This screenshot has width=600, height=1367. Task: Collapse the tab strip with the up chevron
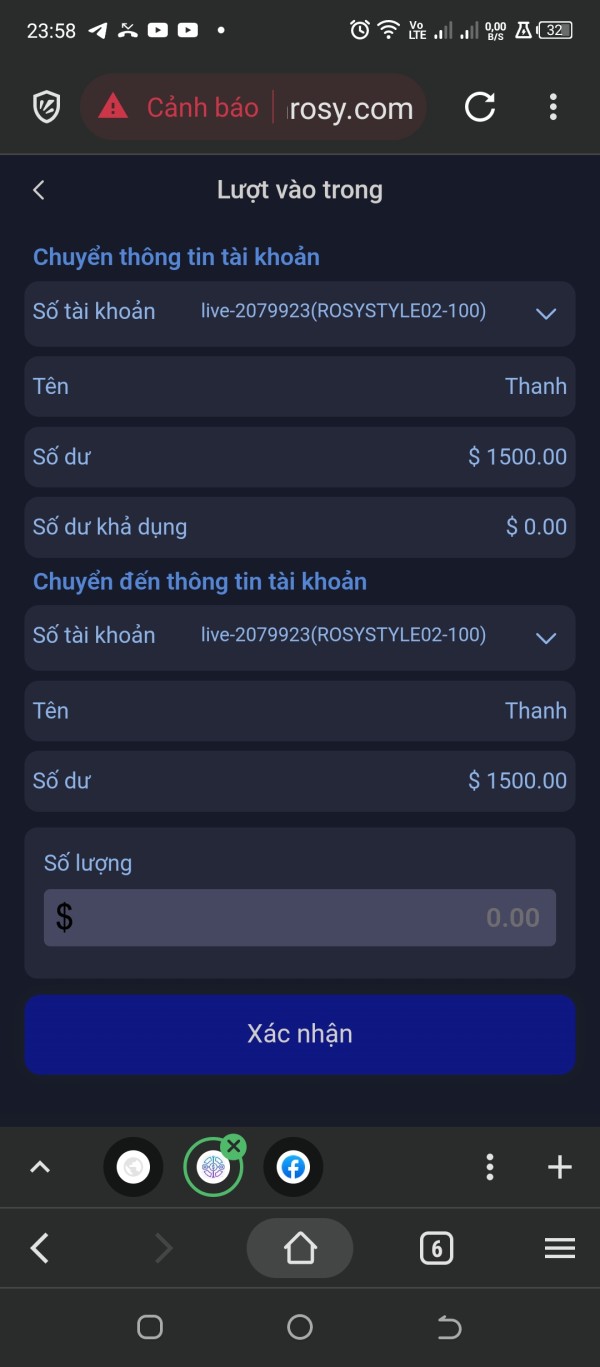click(x=40, y=1167)
